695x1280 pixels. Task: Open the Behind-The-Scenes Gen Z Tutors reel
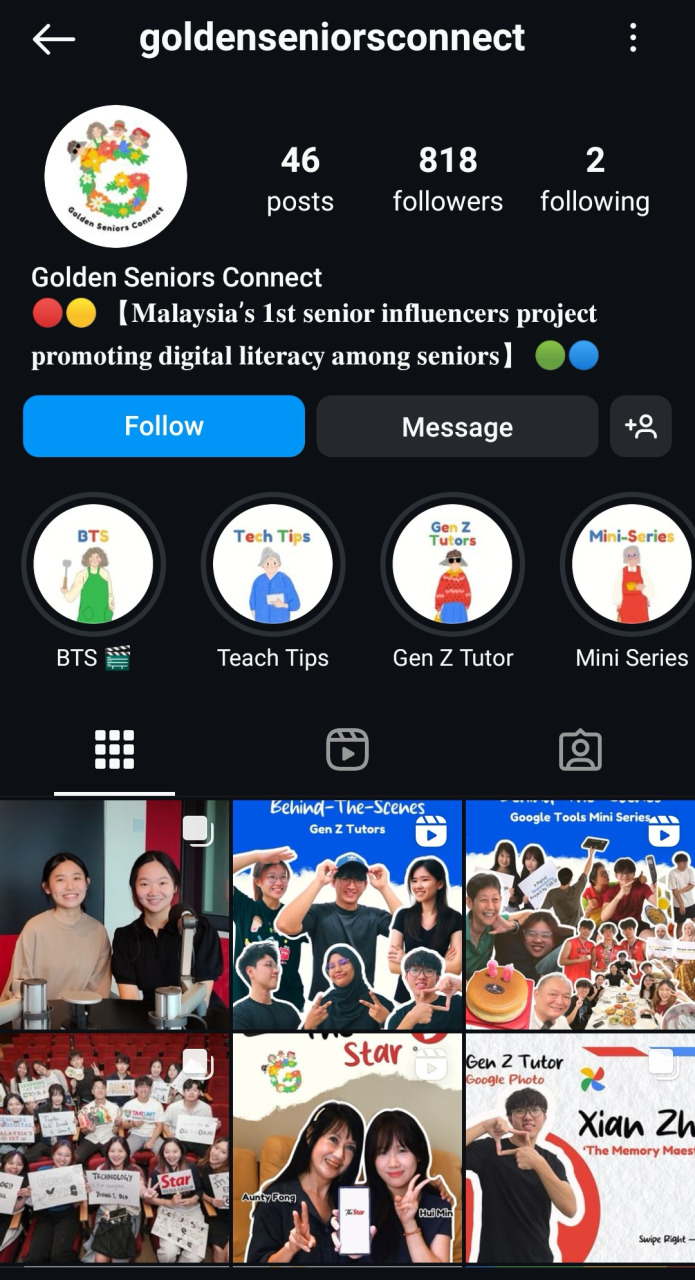[347, 915]
